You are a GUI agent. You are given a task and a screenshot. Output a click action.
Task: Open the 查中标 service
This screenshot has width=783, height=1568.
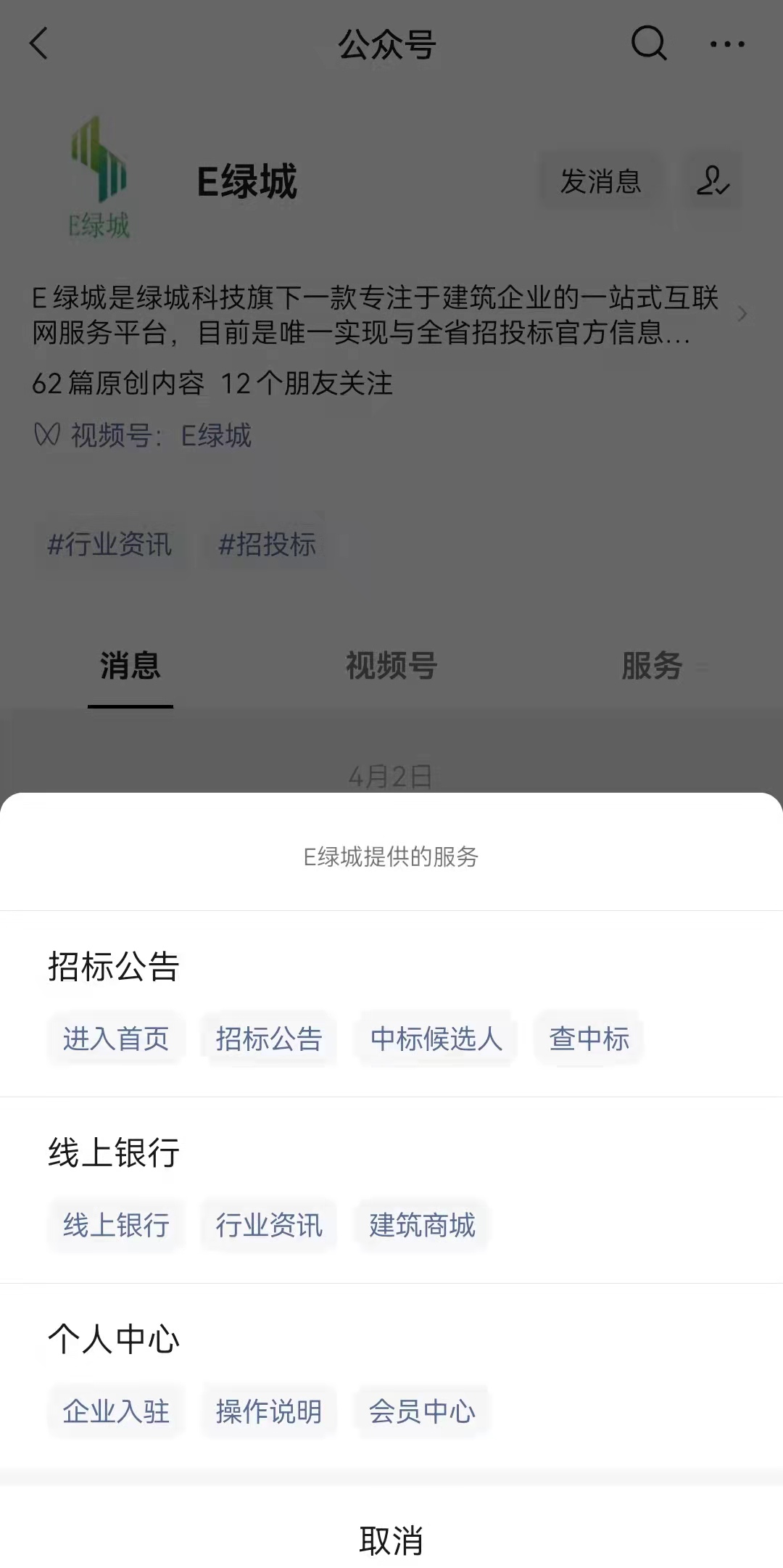[587, 1040]
